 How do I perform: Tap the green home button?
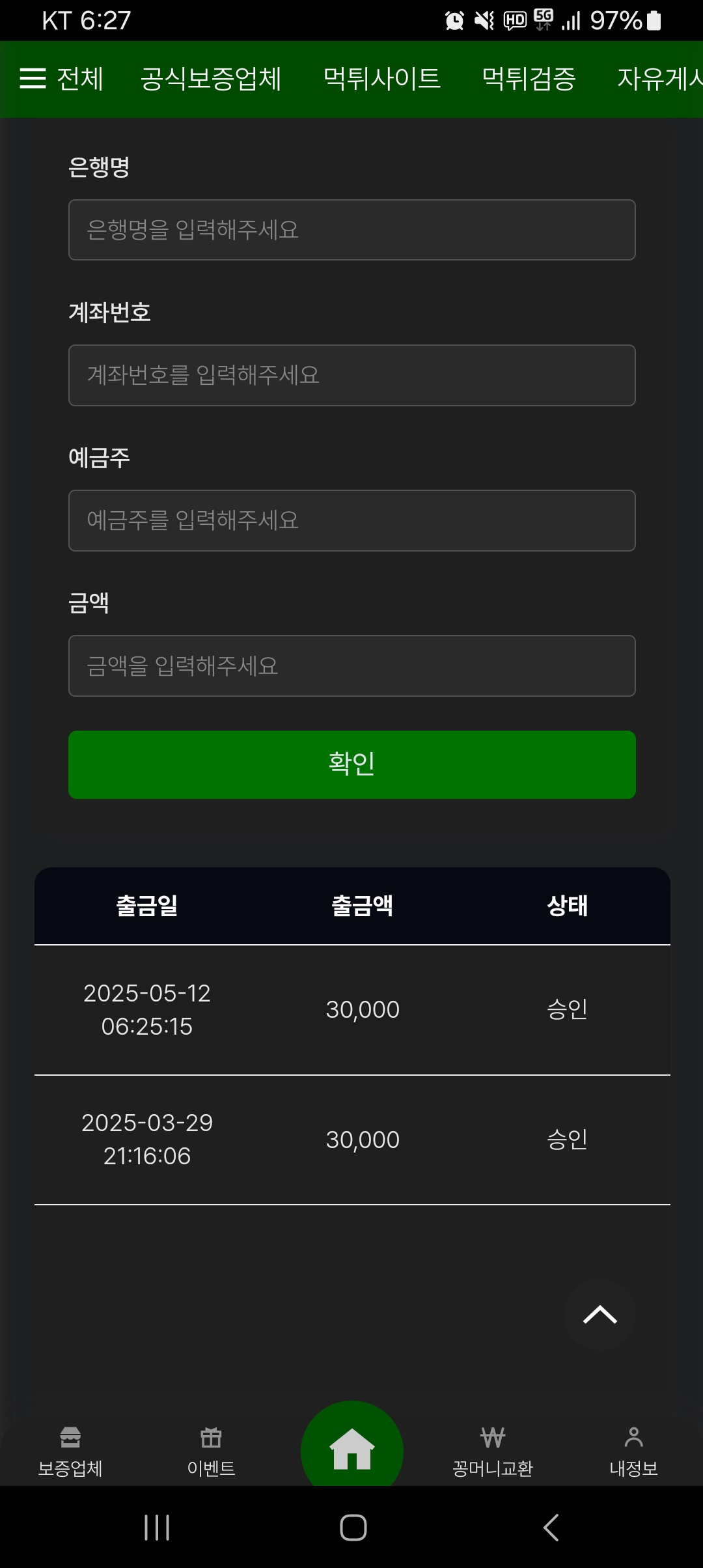(352, 1447)
